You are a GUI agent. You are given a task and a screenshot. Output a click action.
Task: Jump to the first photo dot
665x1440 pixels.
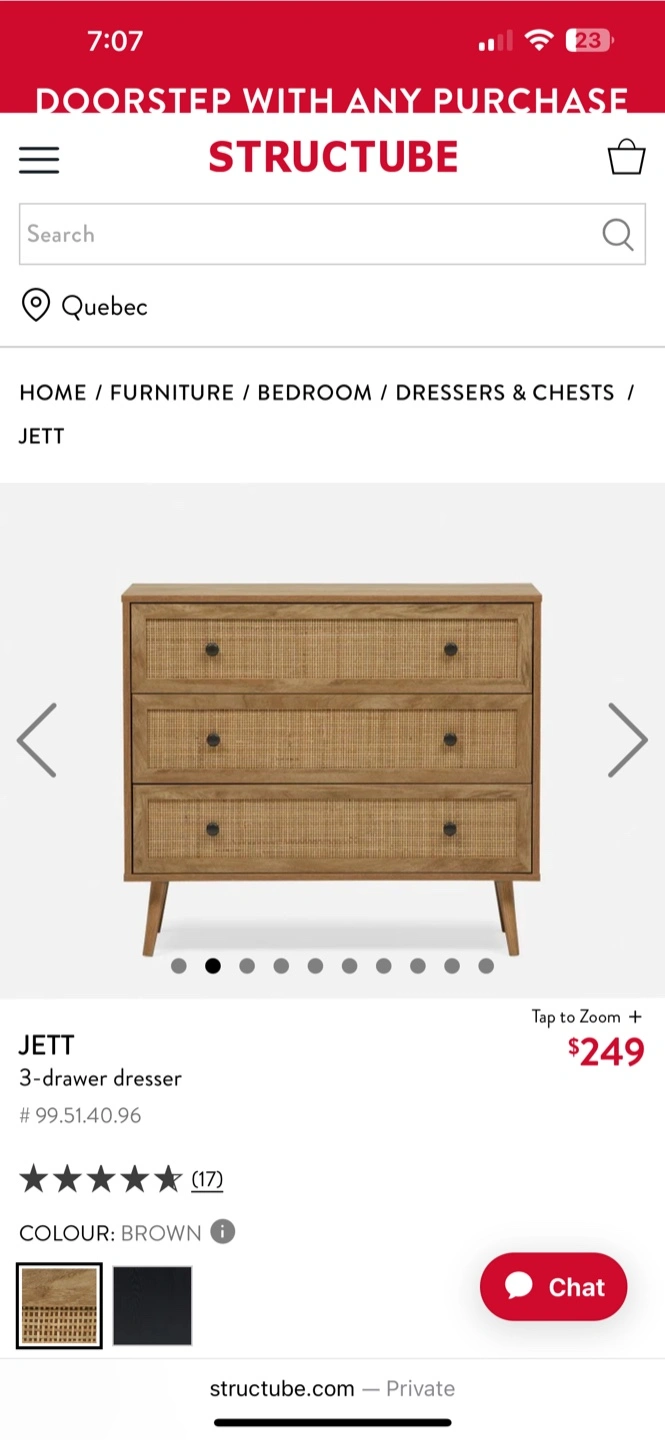(179, 966)
